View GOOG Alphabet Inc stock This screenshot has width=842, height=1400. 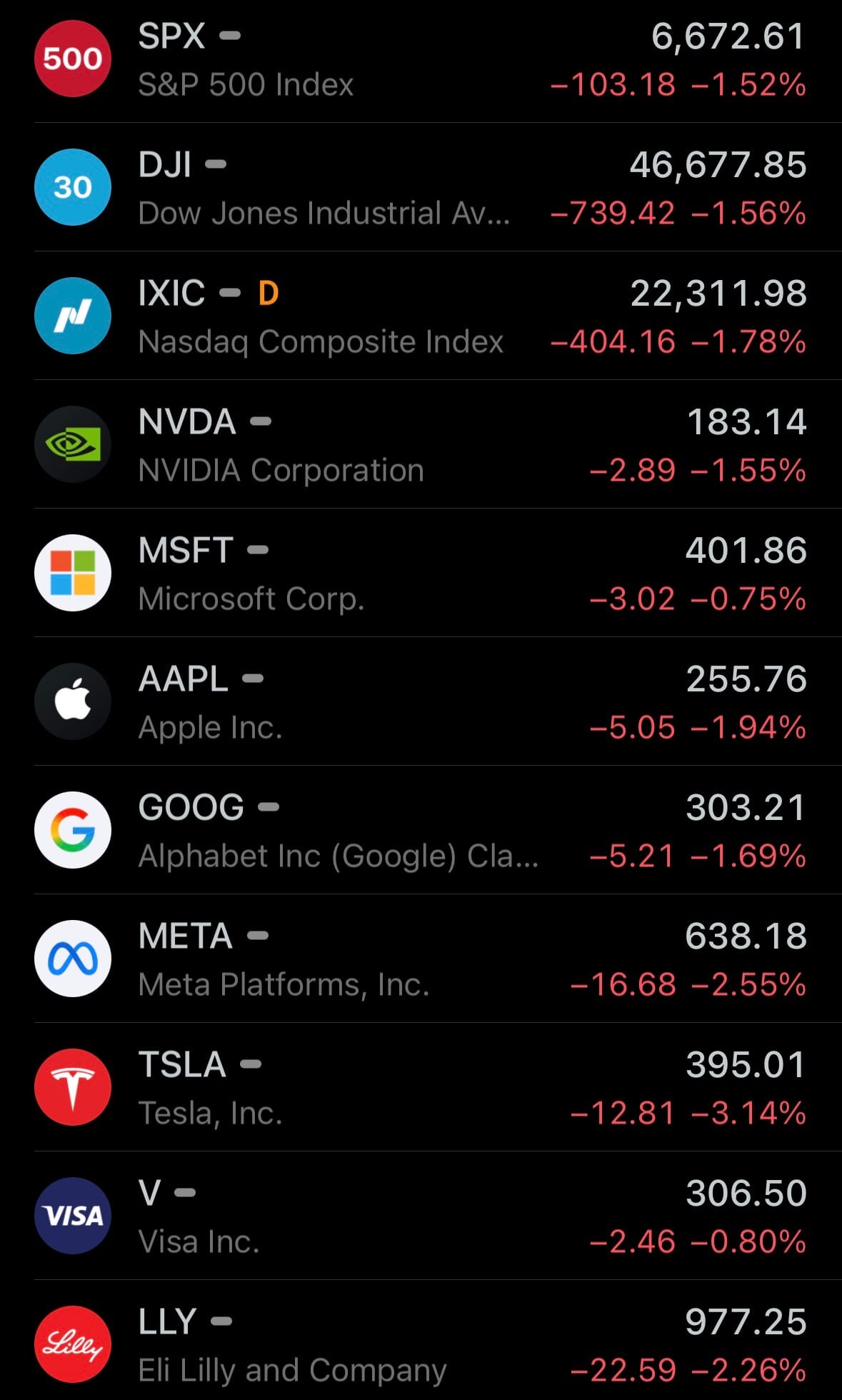coord(421,831)
